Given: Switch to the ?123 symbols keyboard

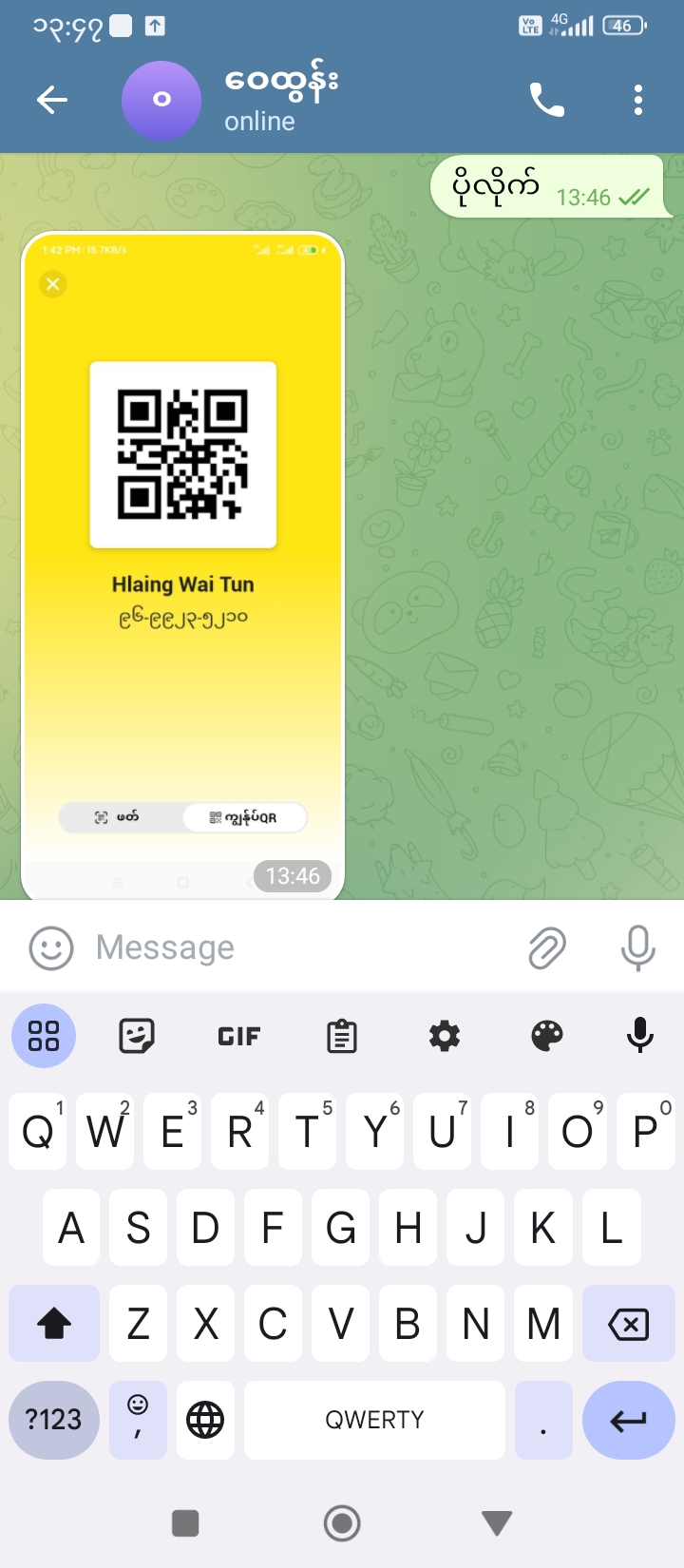Looking at the screenshot, I should coord(54,1420).
